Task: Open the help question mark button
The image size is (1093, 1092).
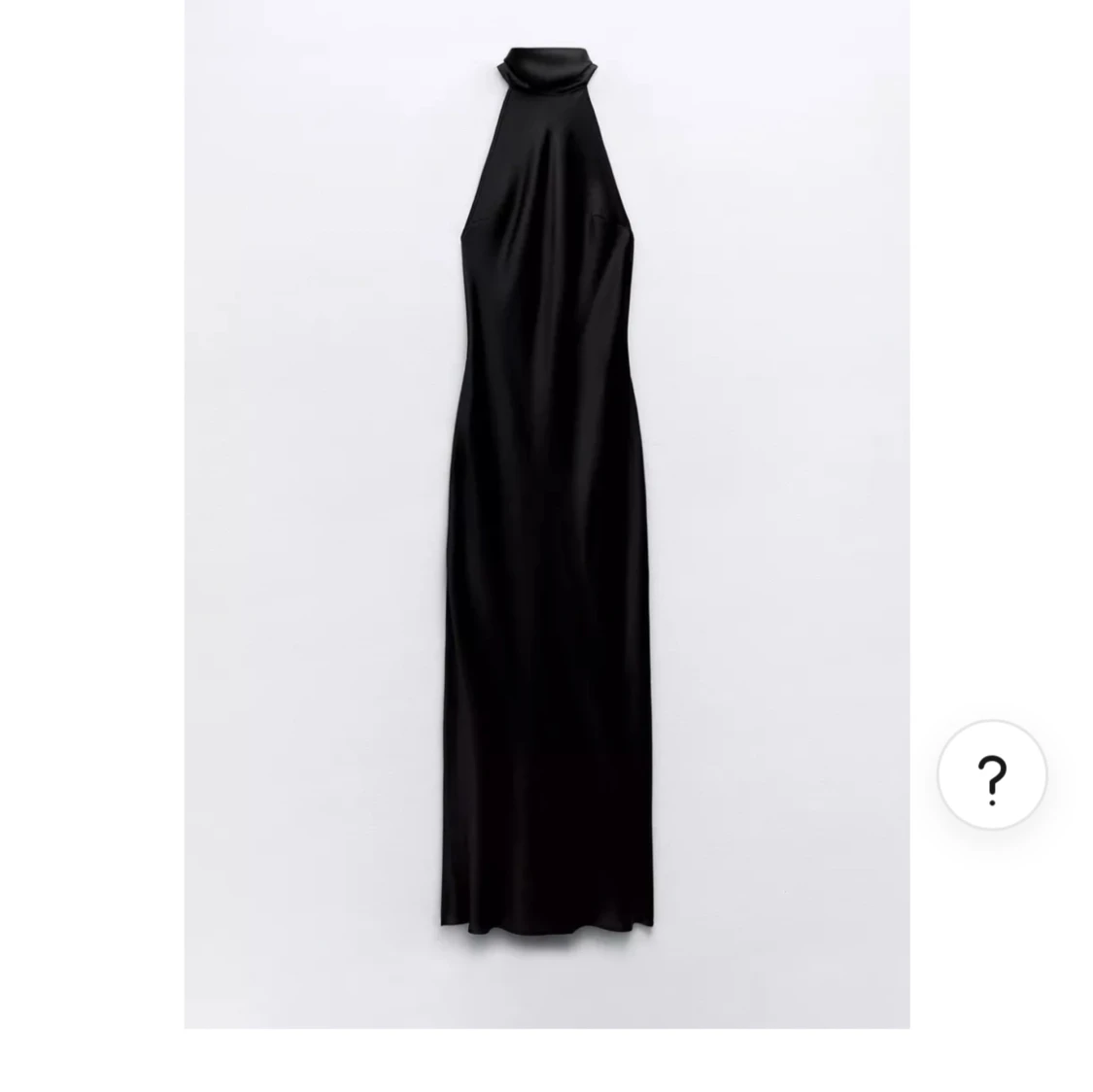Action: (x=992, y=775)
